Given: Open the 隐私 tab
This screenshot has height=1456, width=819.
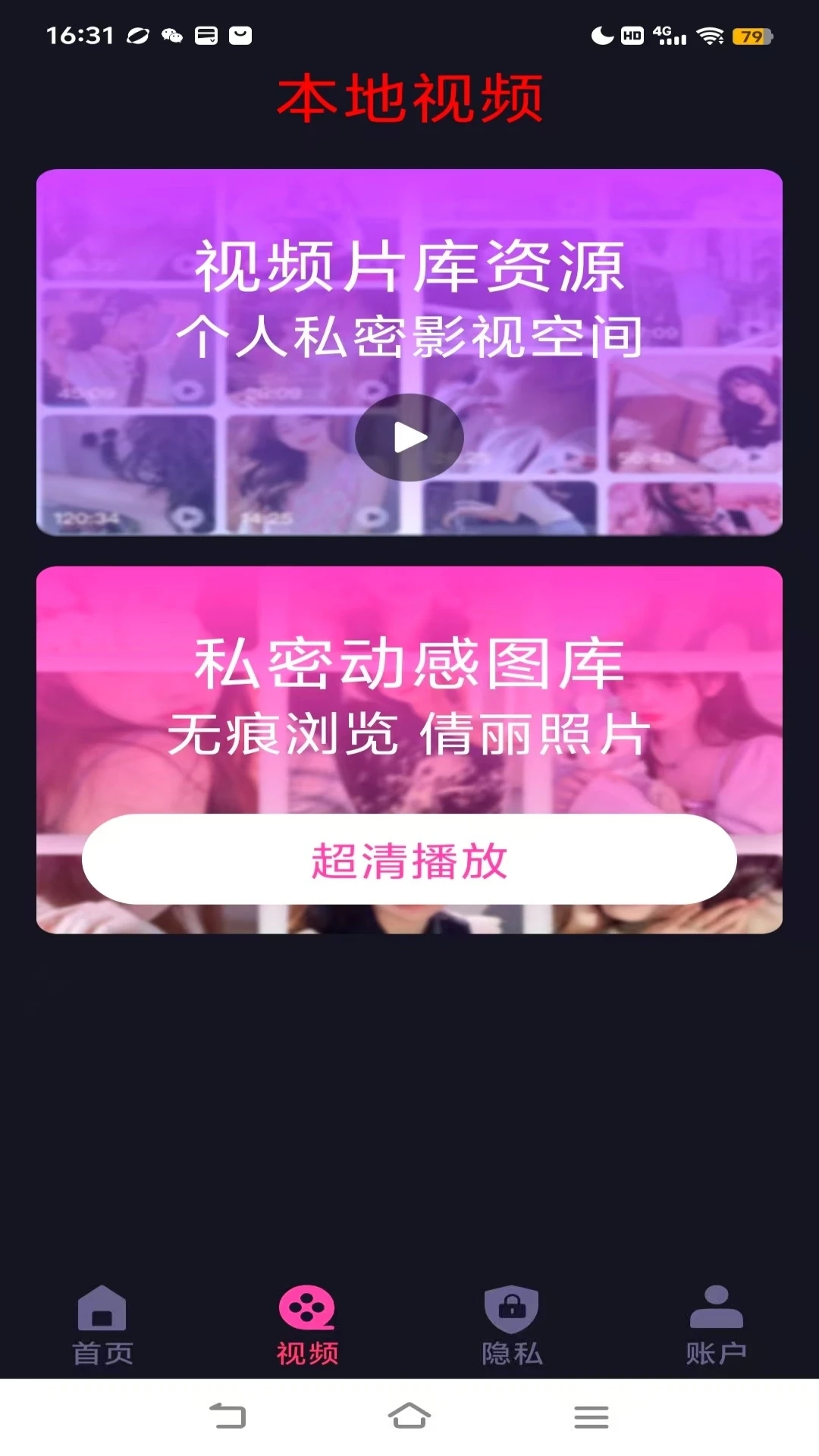Looking at the screenshot, I should [x=512, y=1325].
